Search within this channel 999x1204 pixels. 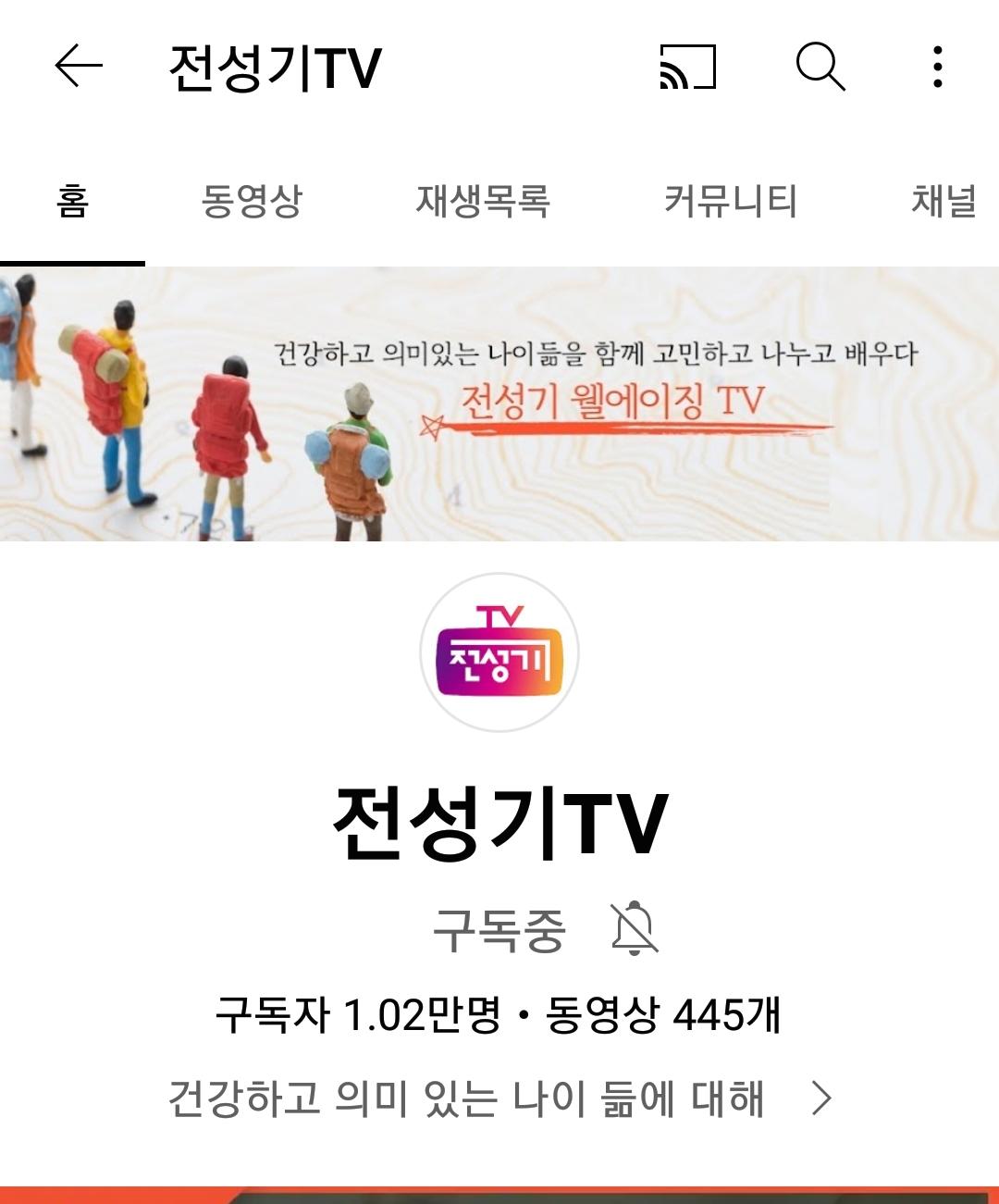[820, 67]
